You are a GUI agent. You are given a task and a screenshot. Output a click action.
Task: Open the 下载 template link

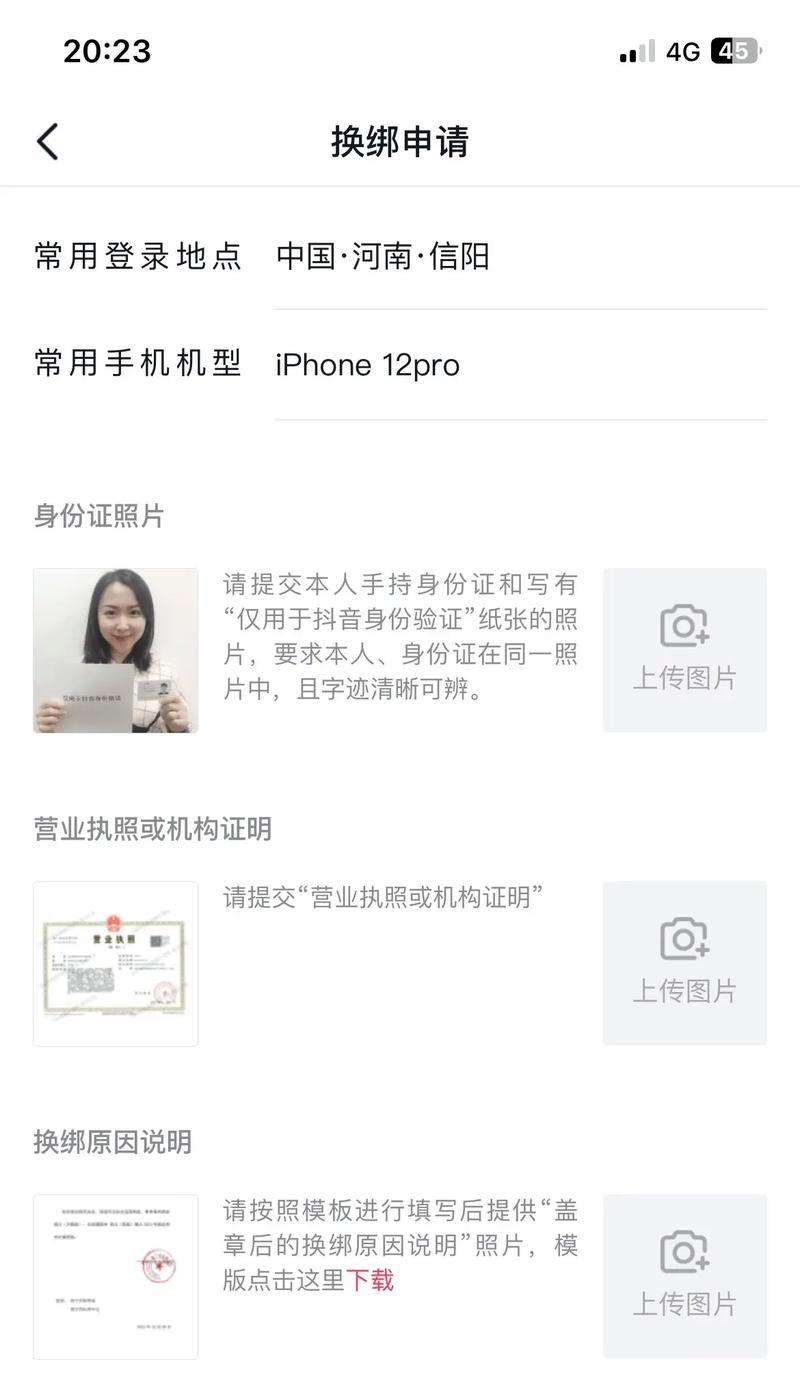pyautogui.click(x=370, y=1280)
